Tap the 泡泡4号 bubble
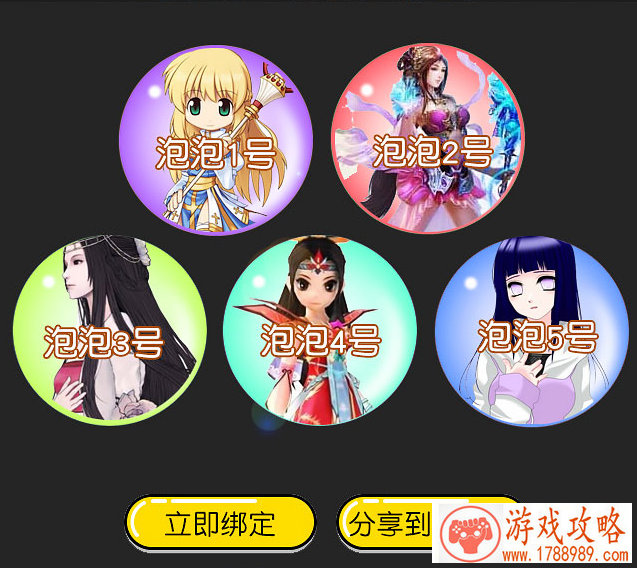Screen dimensions: 637x568 click(x=320, y=330)
